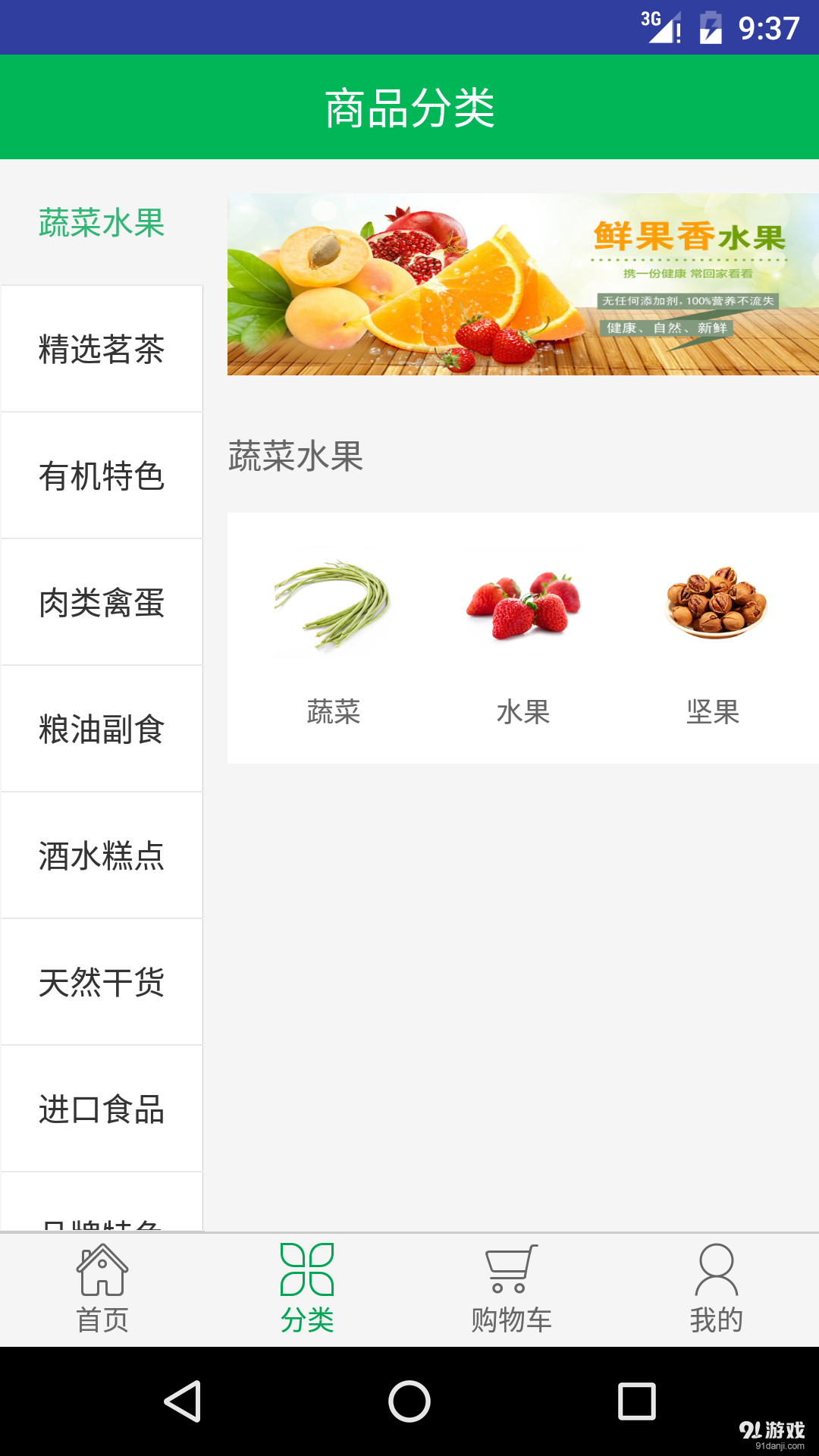The width and height of the screenshot is (819, 1456).
Task: Open the 有机特色 category
Action: coord(101,477)
